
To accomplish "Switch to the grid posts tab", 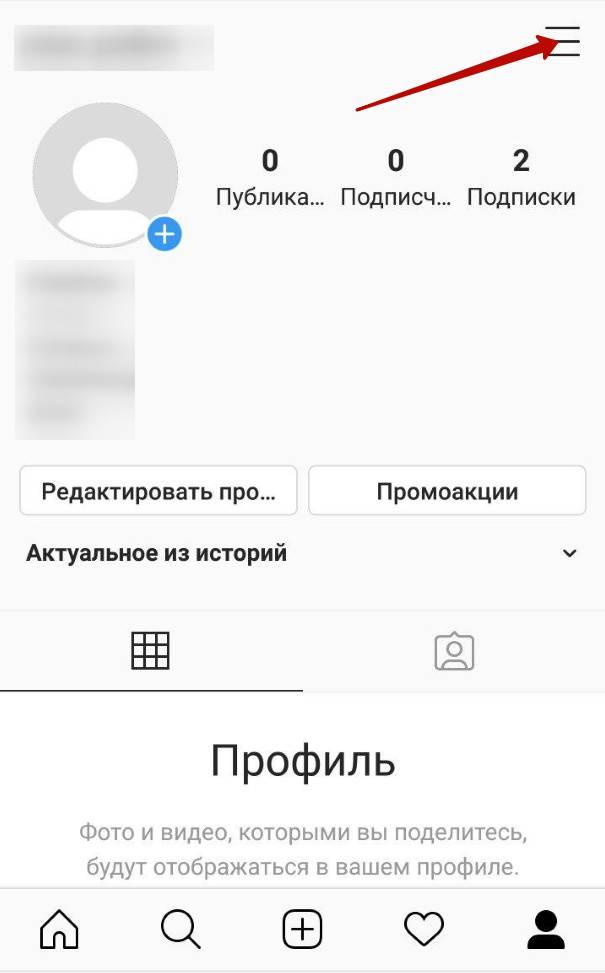I will click(151, 651).
